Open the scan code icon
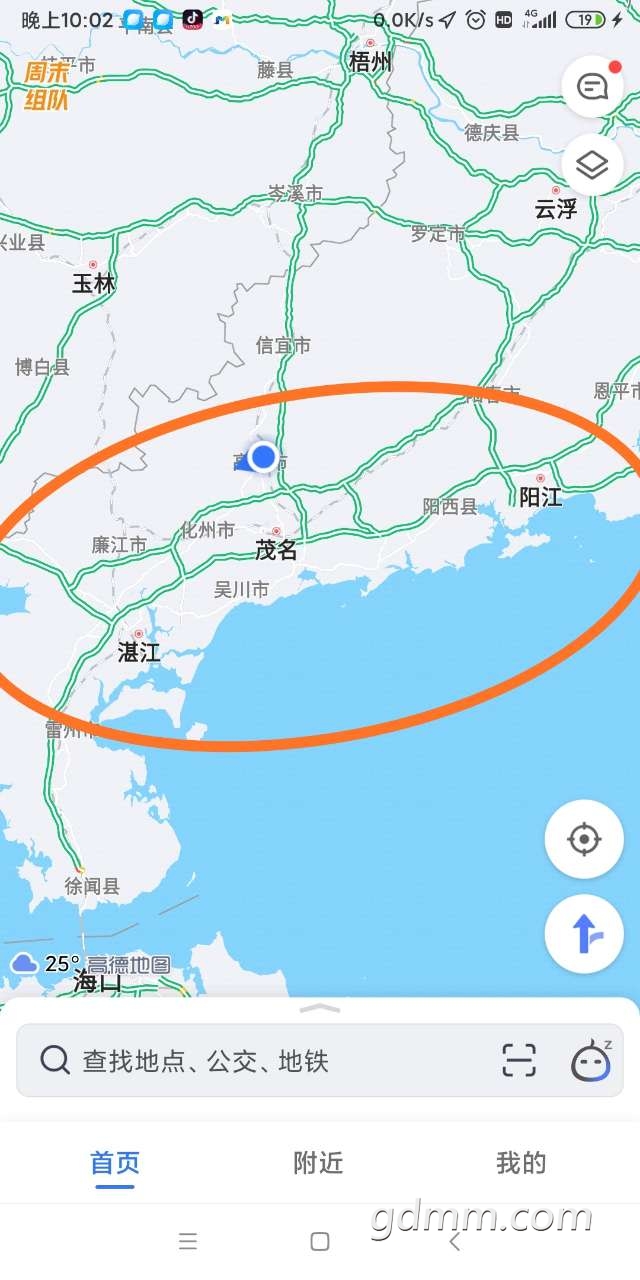Image resolution: width=640 pixels, height=1280 pixels. [x=519, y=1060]
